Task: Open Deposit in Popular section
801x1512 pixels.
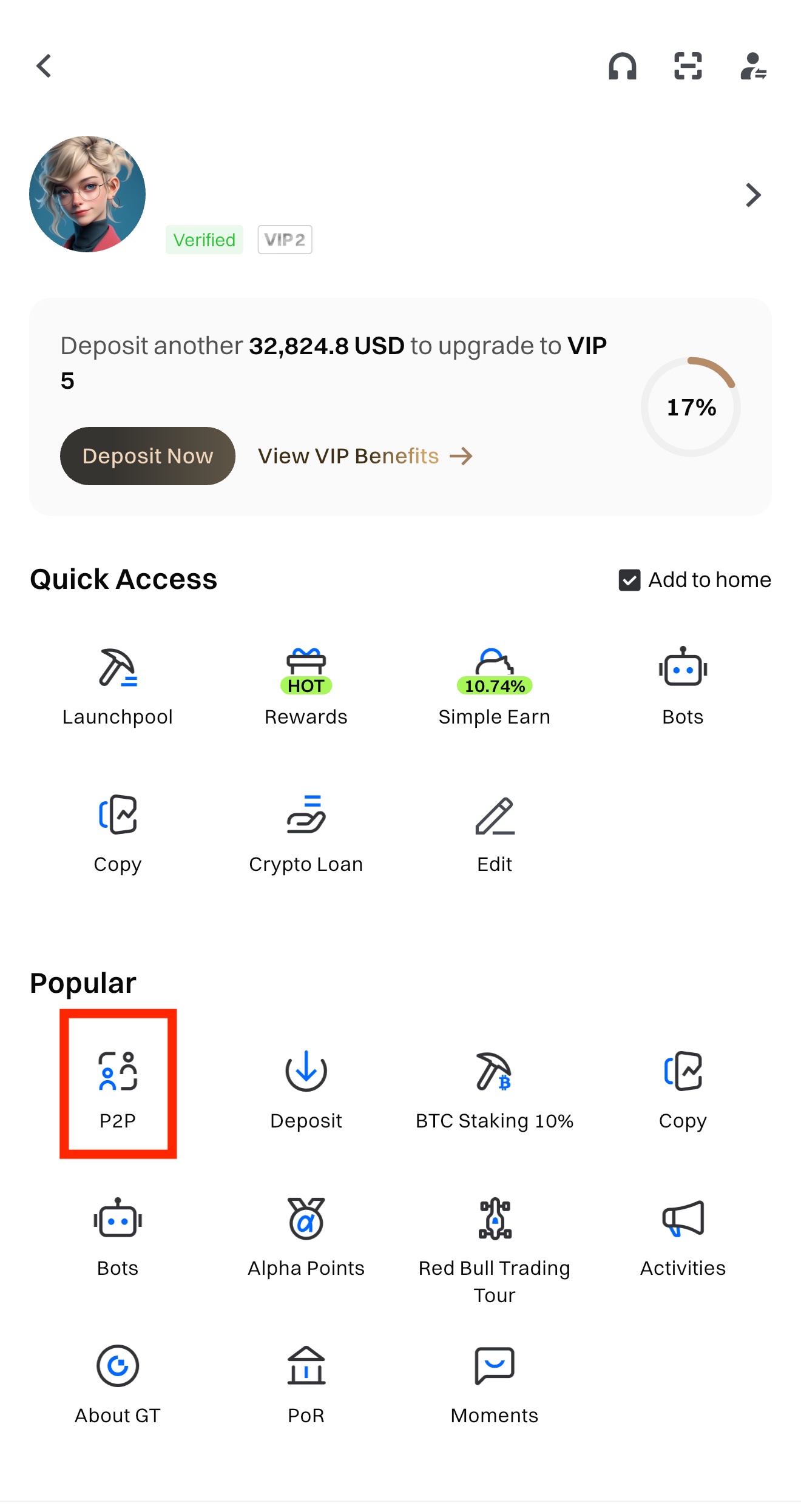Action: pyautogui.click(x=306, y=1089)
